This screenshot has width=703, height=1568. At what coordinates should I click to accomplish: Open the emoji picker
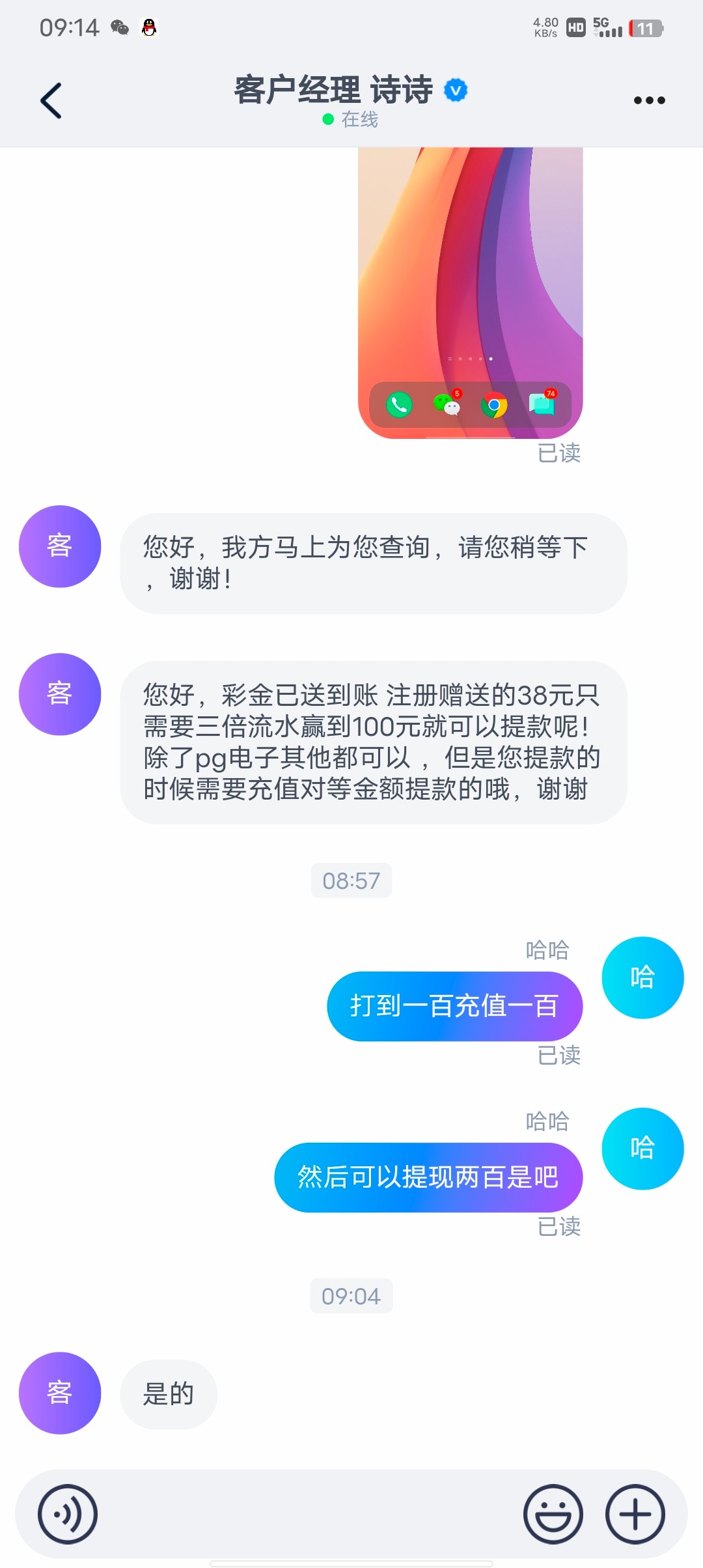(x=553, y=1514)
